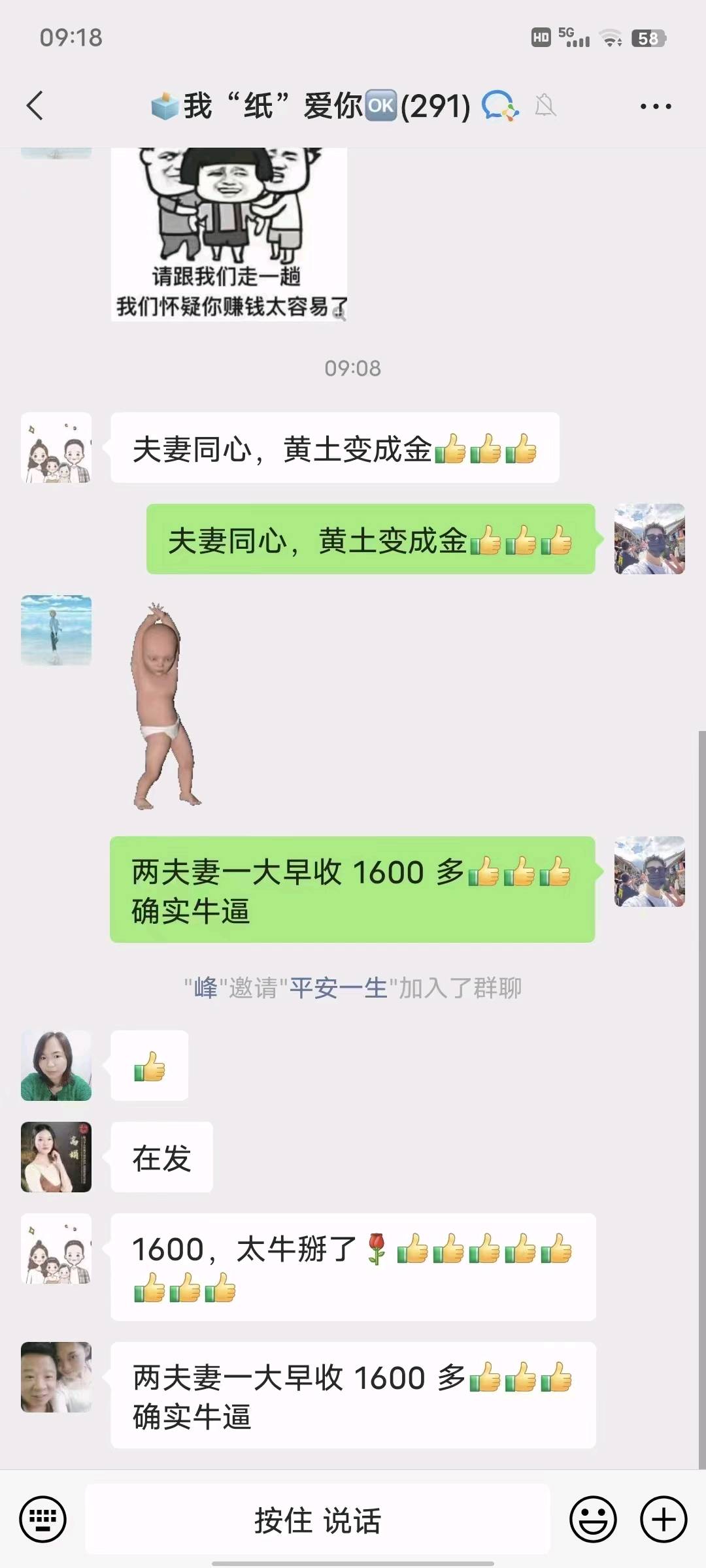Open beach avatar beside the baby sticker

56,630
